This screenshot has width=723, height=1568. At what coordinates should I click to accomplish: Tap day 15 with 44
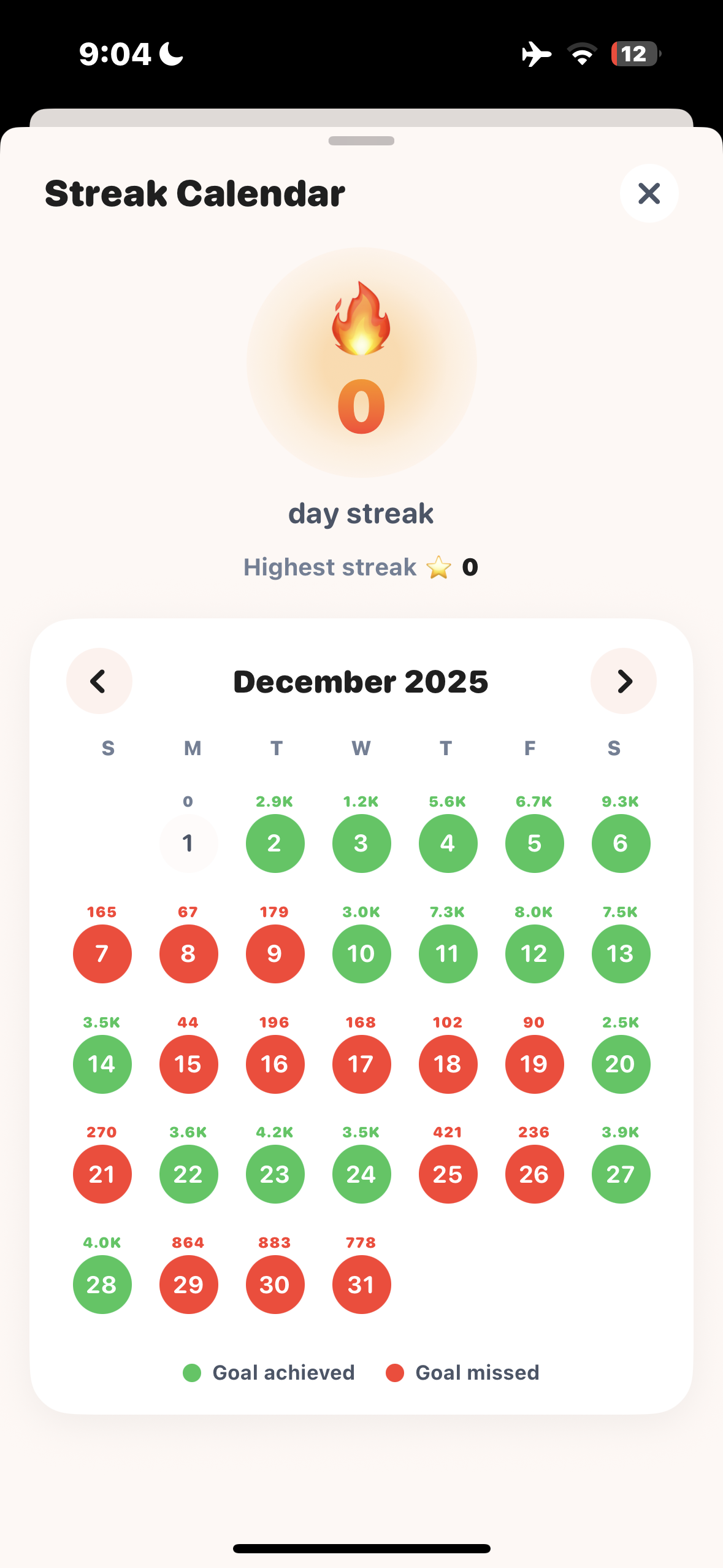188,1064
